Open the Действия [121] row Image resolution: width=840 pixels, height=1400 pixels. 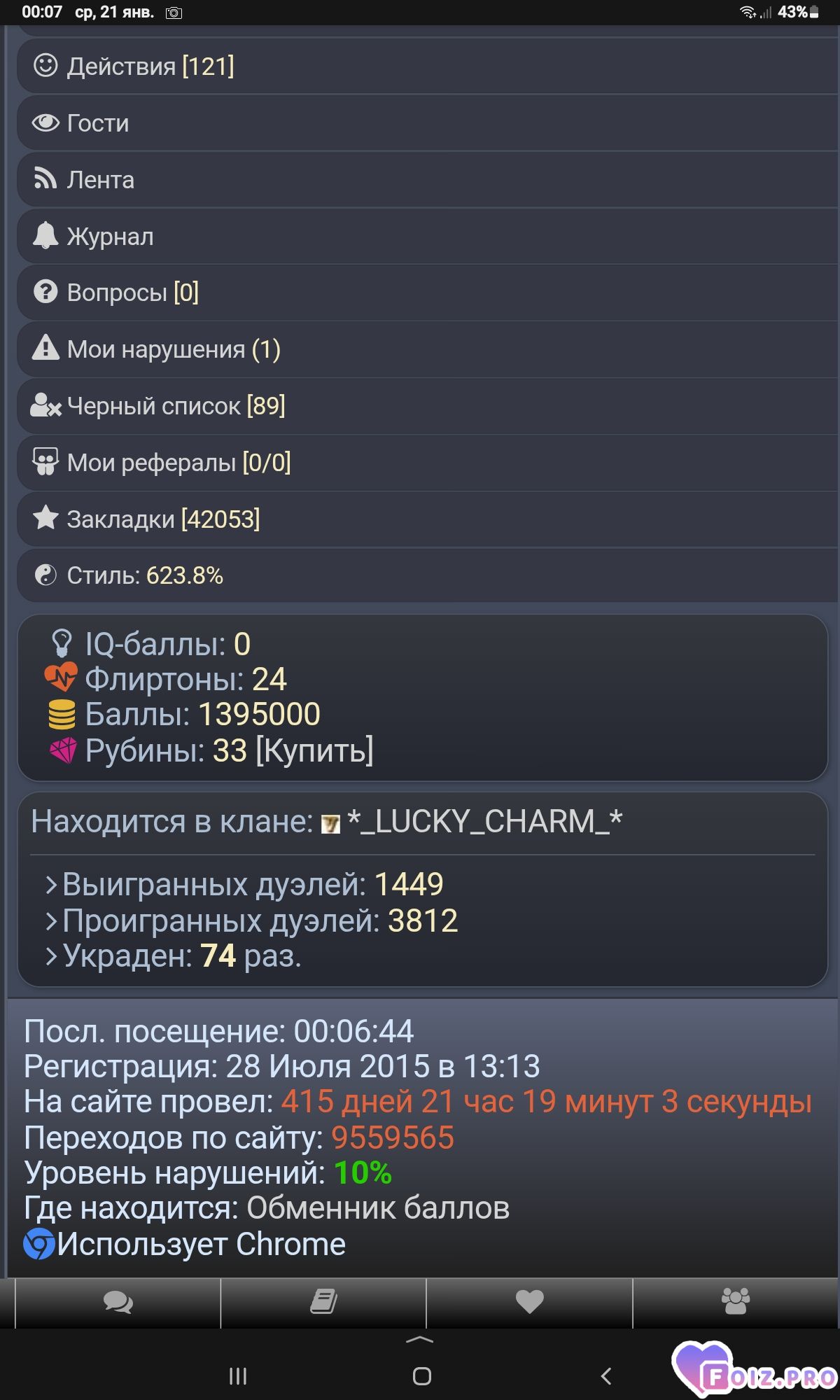pos(150,66)
